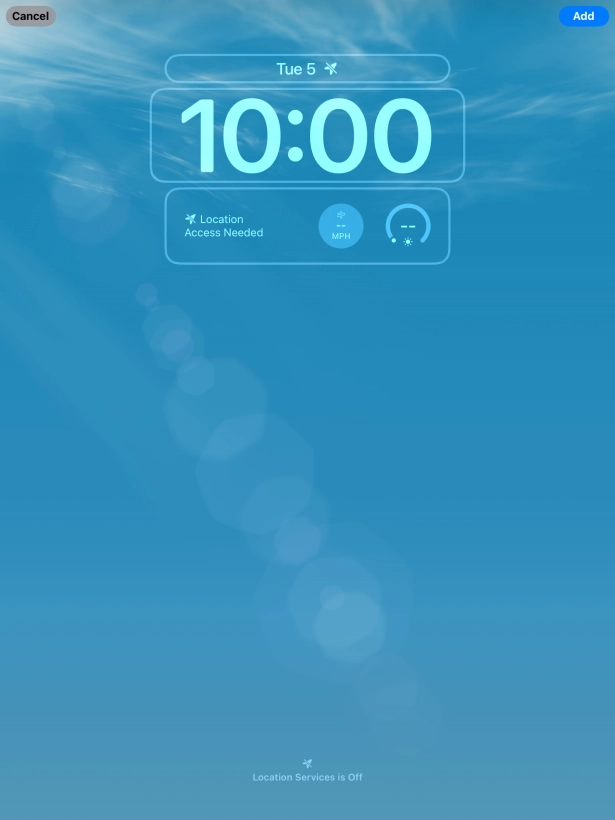Select the MPH wind speed widget

pyautogui.click(x=341, y=226)
